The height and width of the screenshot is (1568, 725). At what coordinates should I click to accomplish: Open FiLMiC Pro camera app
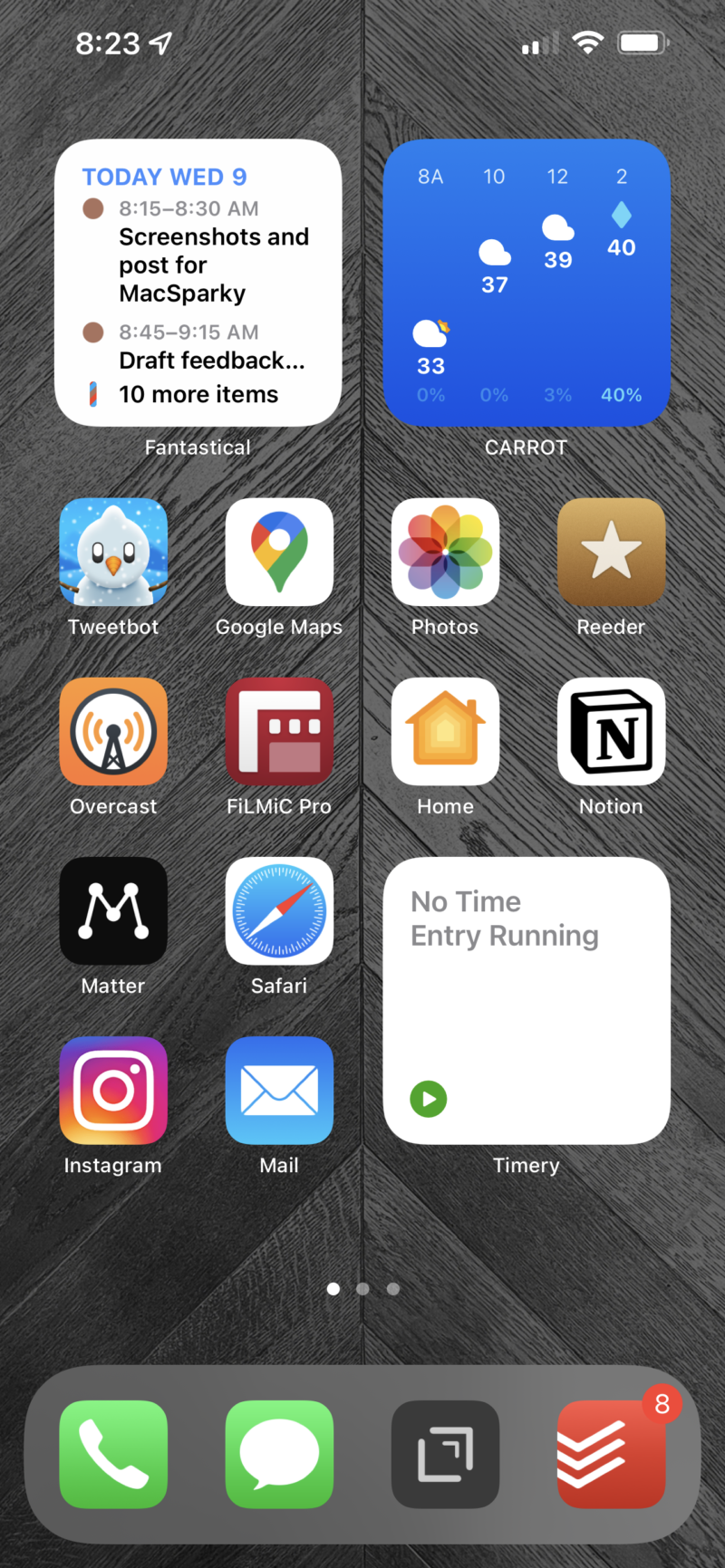point(279,732)
